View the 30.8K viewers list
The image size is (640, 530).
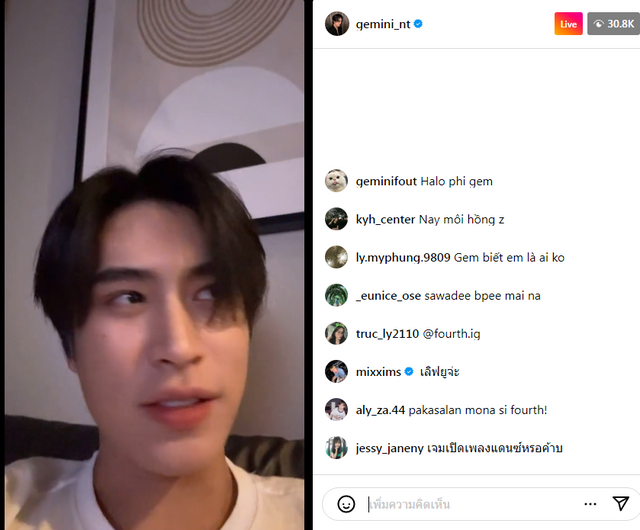[x=613, y=24]
